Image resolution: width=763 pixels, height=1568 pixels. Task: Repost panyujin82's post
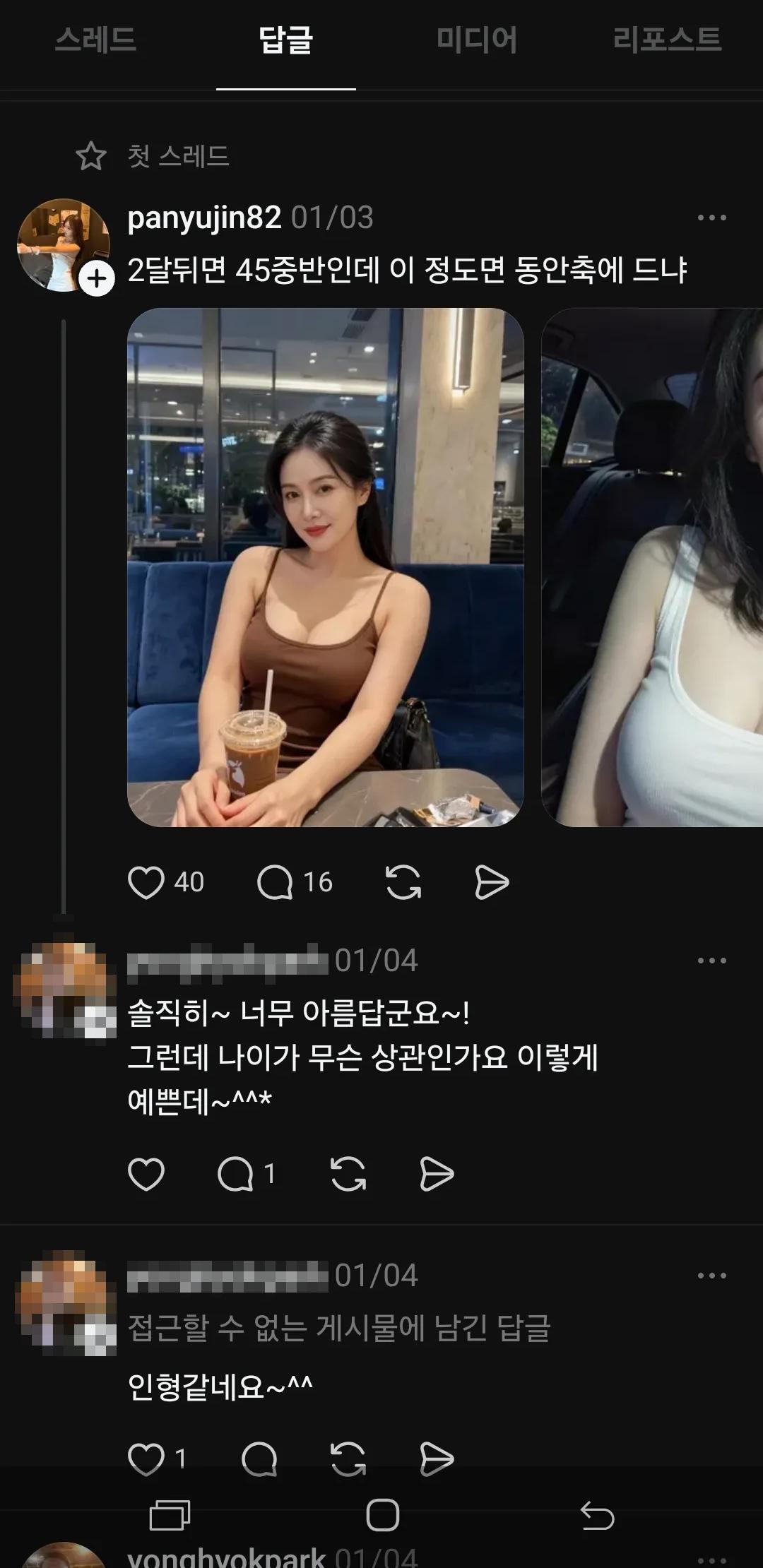(x=403, y=882)
